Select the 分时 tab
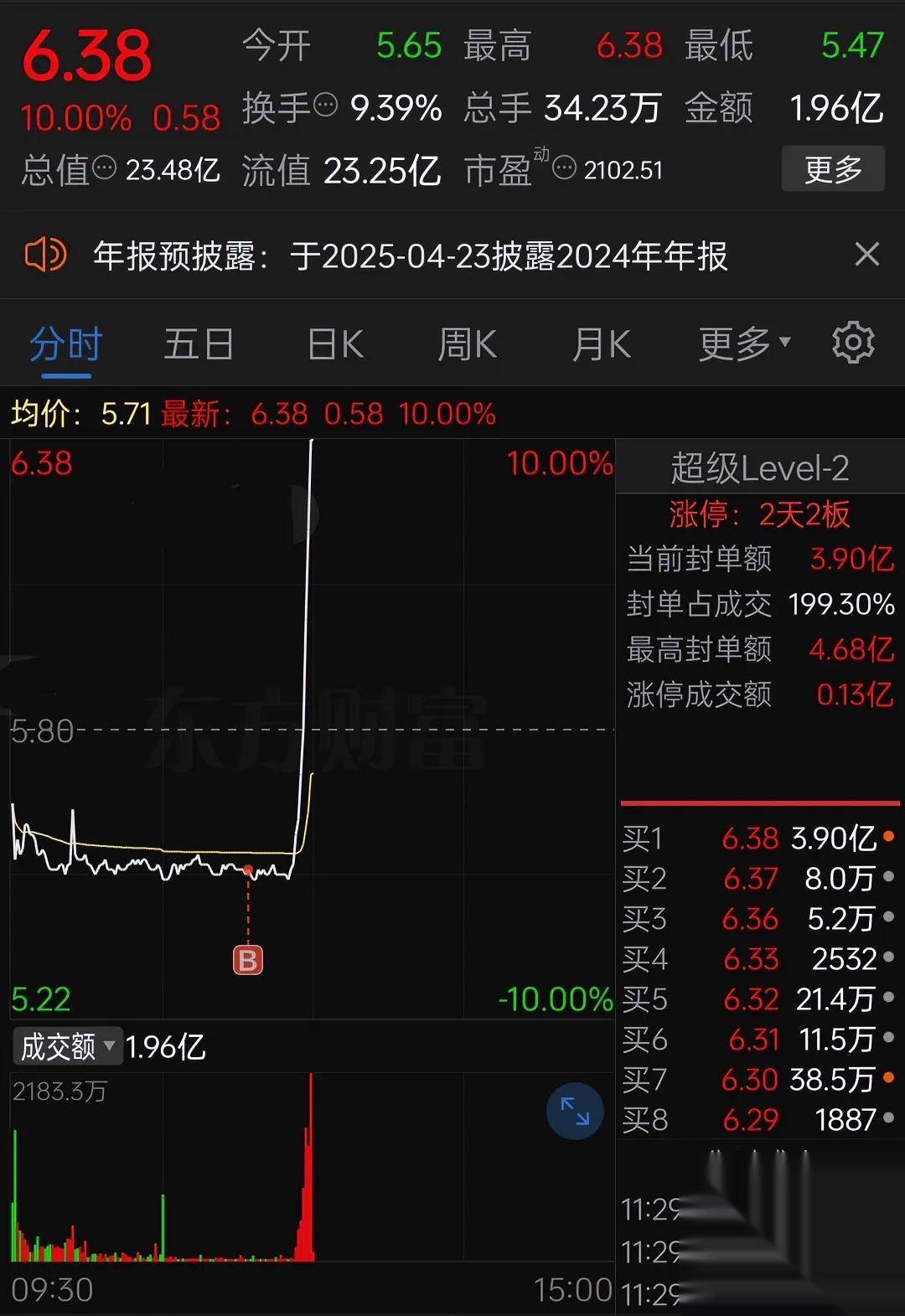The image size is (905, 1316). pos(65,343)
